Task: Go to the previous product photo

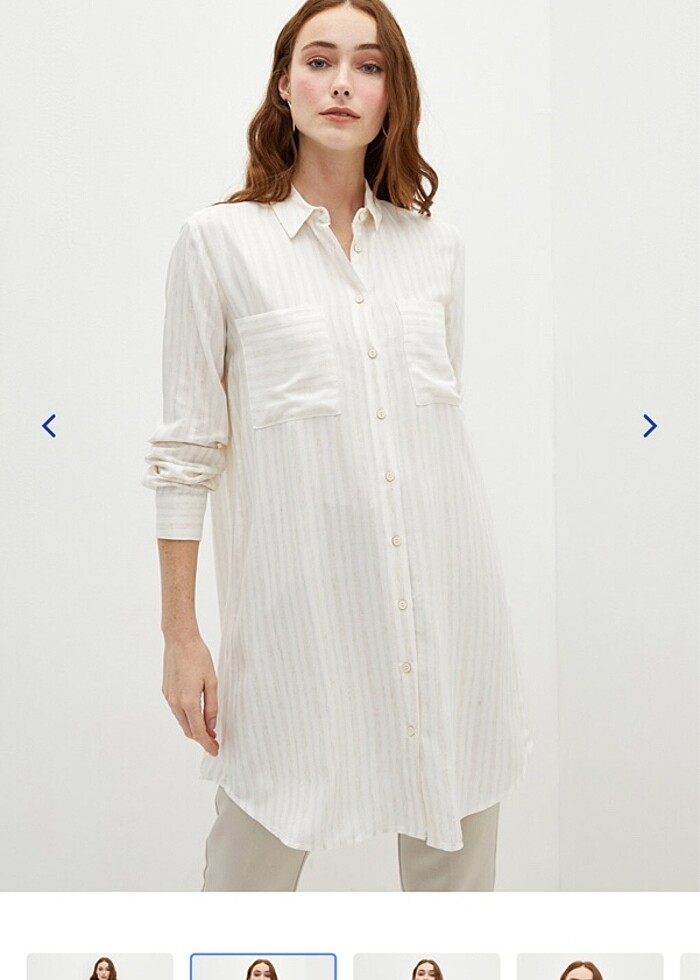Action: (x=49, y=426)
